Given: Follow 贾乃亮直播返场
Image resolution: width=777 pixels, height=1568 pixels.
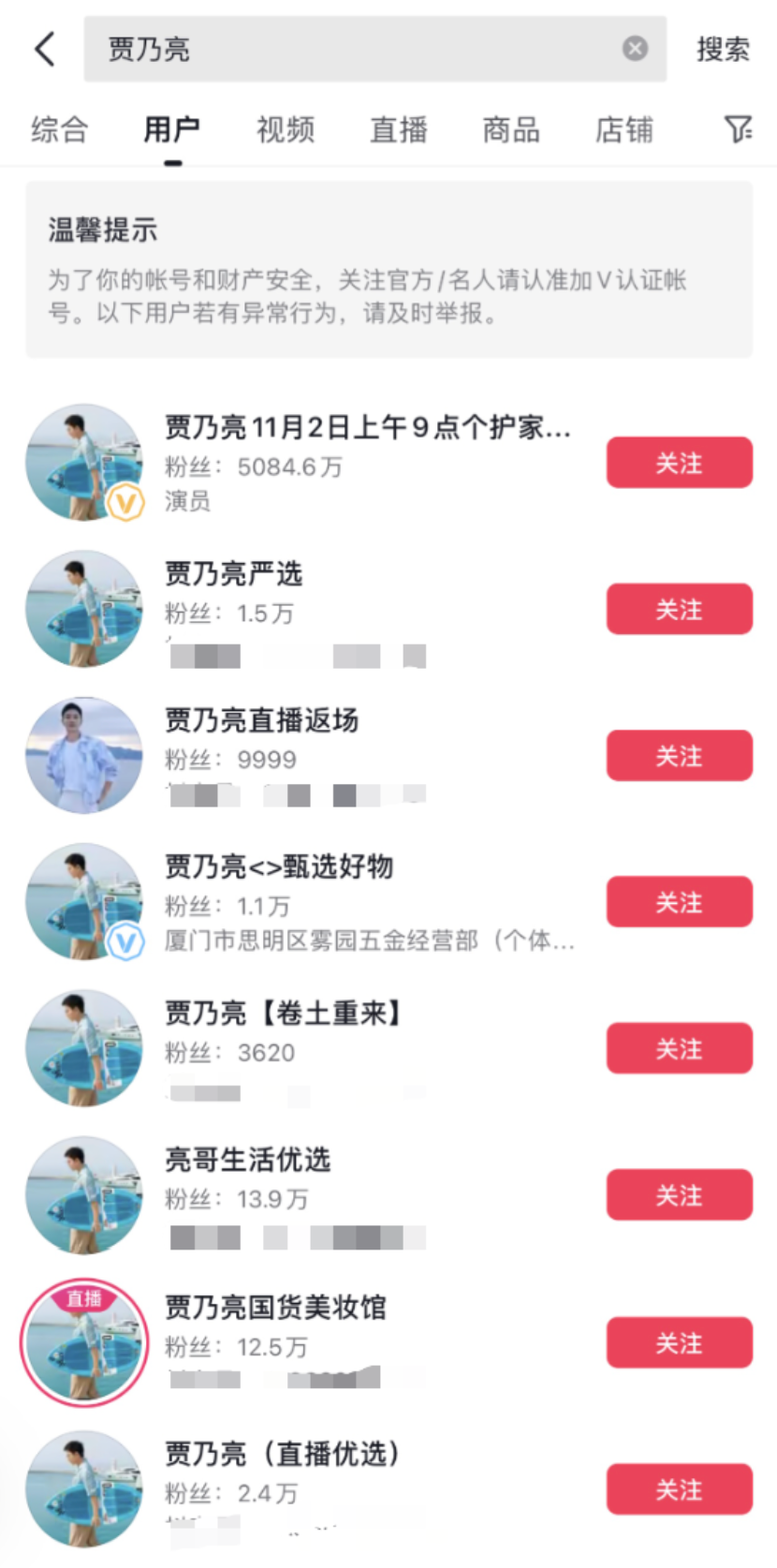Looking at the screenshot, I should click(x=679, y=756).
